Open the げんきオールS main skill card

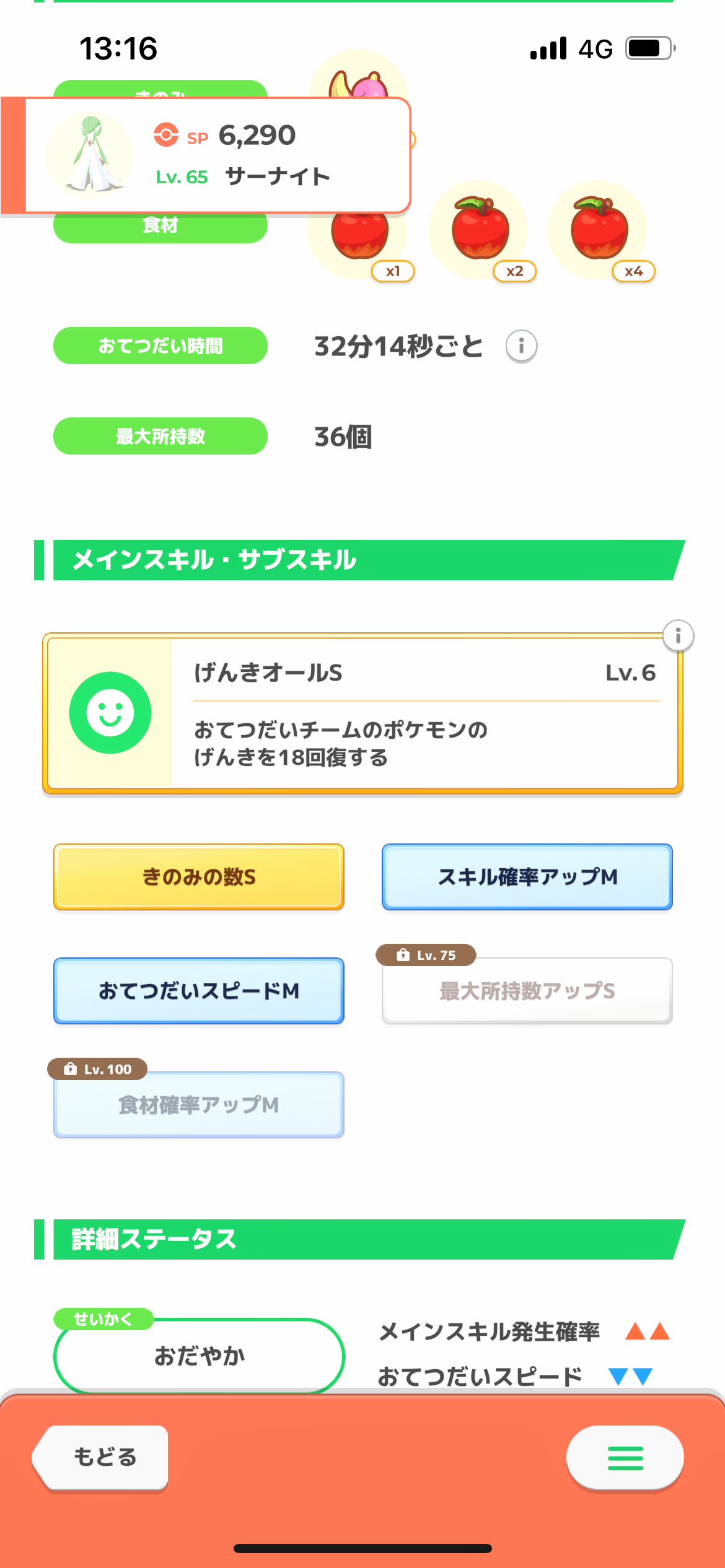tap(362, 713)
